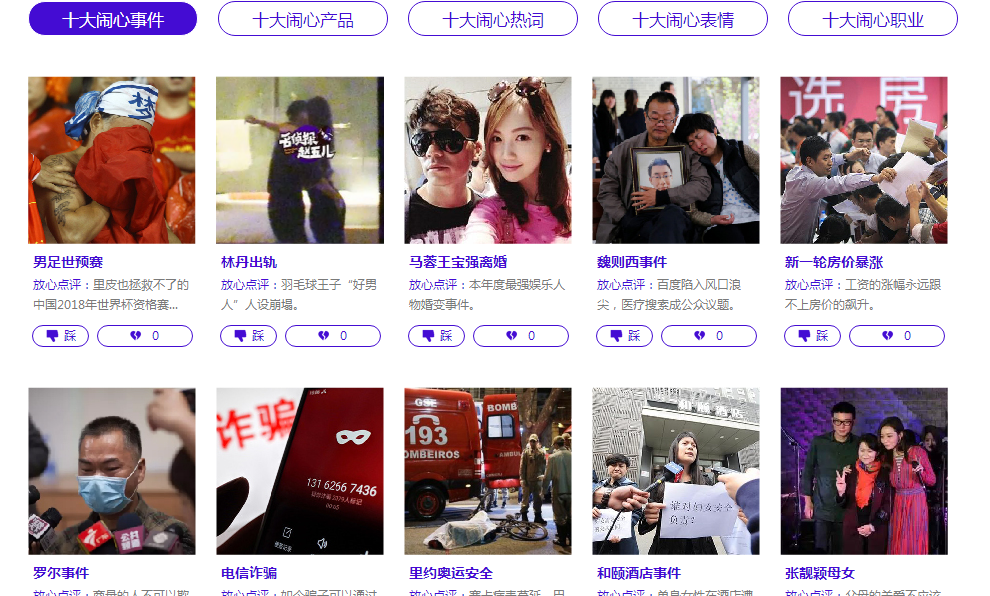
Task: Tap 踩 under 魏则西事件
Action: pos(625,336)
